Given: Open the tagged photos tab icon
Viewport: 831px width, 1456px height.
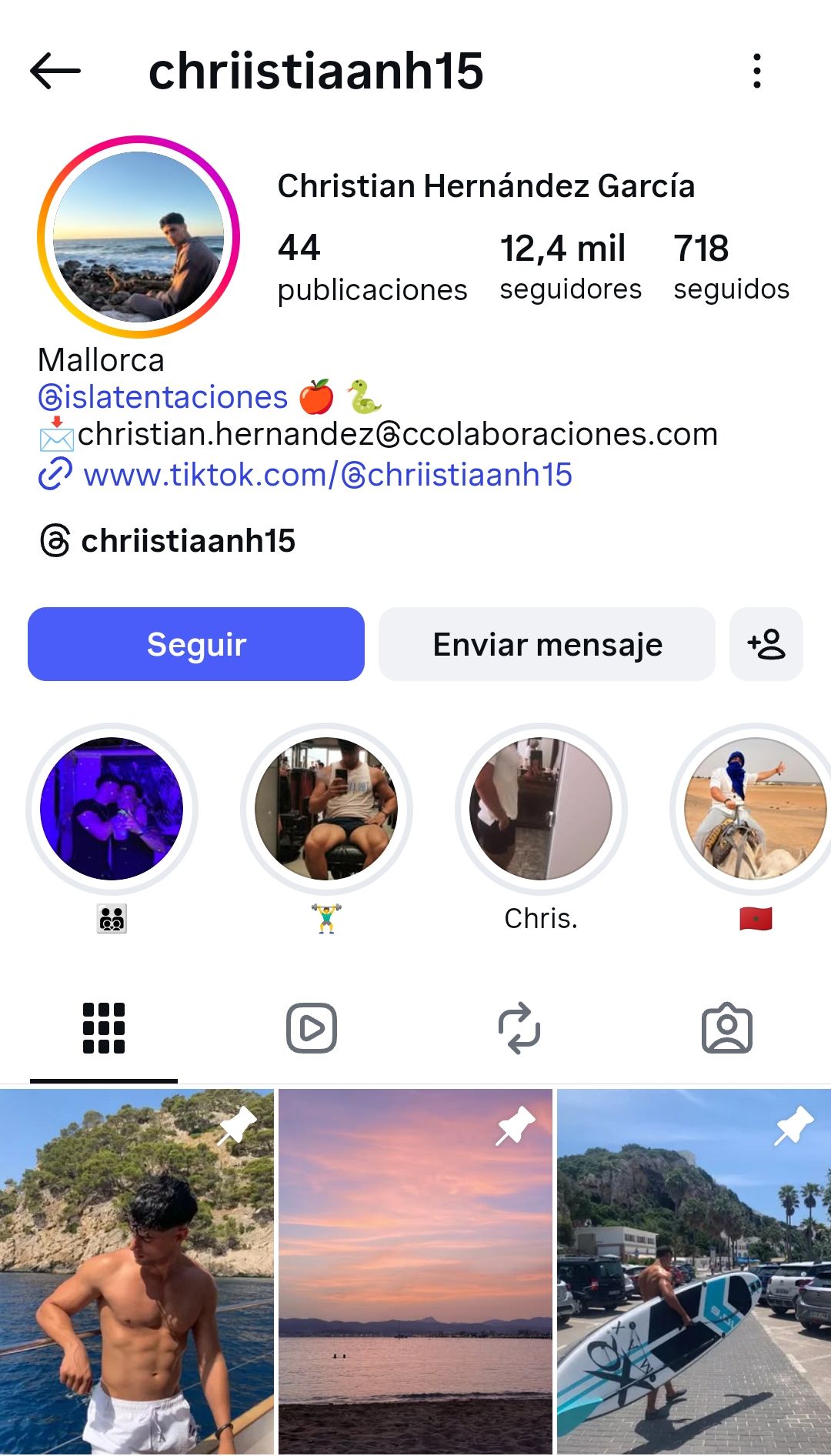Looking at the screenshot, I should click(x=726, y=1027).
